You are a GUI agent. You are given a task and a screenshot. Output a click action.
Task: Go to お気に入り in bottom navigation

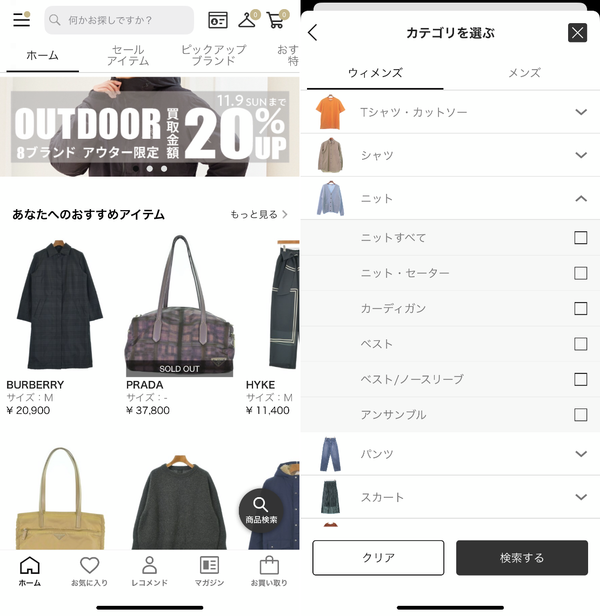(90, 572)
